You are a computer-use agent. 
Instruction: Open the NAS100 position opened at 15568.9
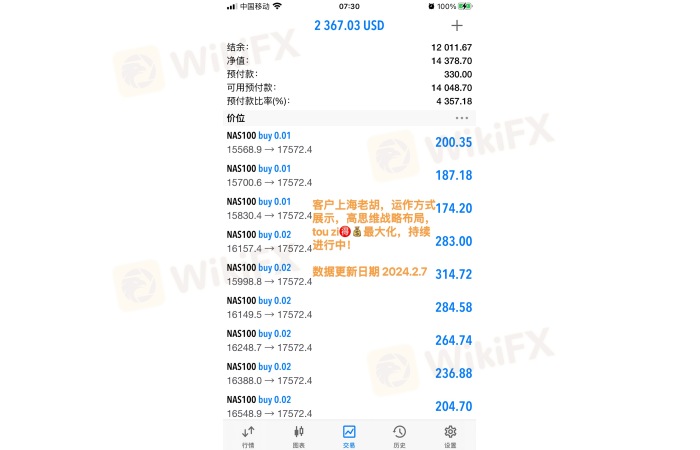pyautogui.click(x=349, y=142)
